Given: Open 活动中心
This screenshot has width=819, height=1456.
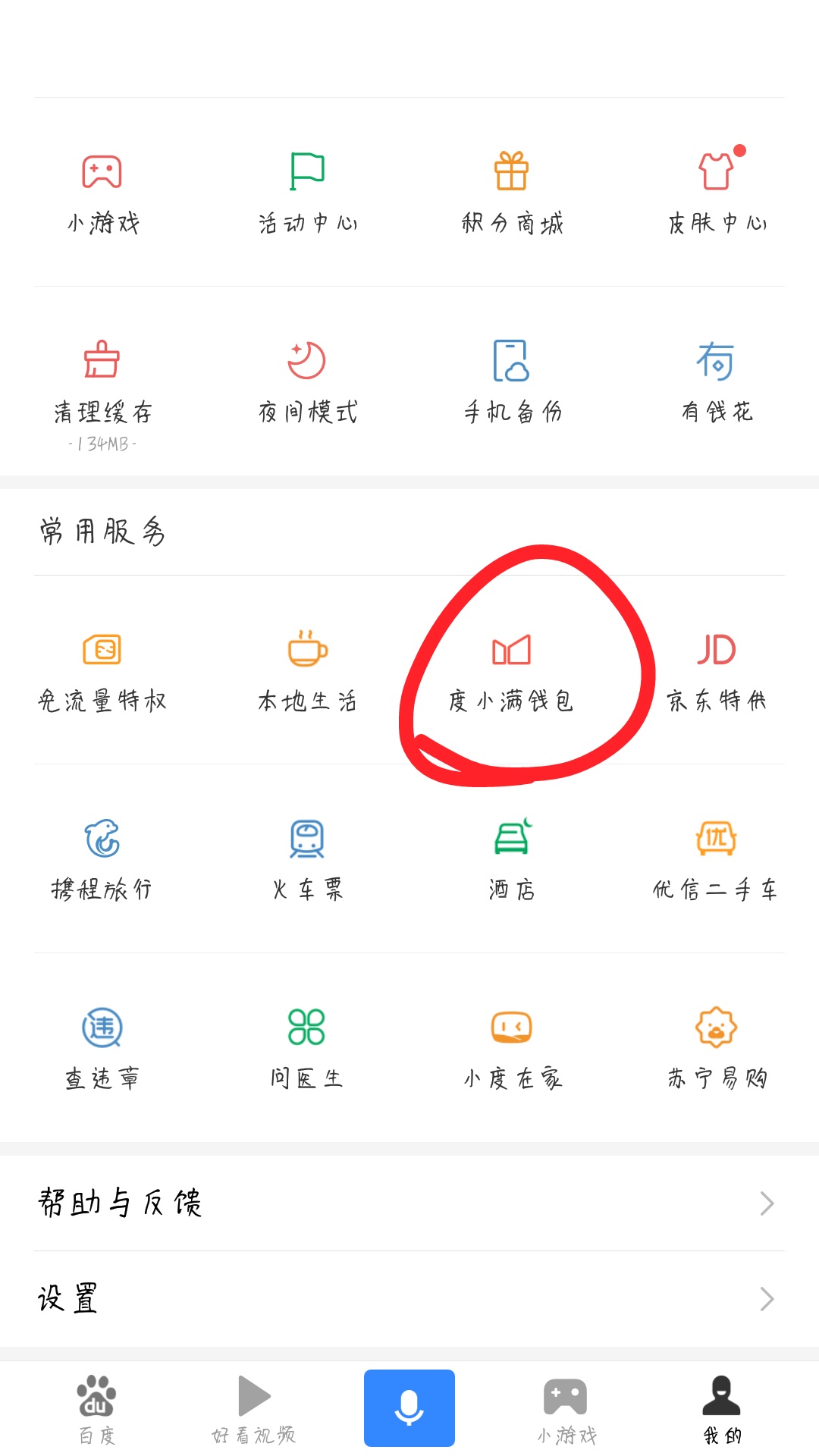Looking at the screenshot, I should (307, 192).
